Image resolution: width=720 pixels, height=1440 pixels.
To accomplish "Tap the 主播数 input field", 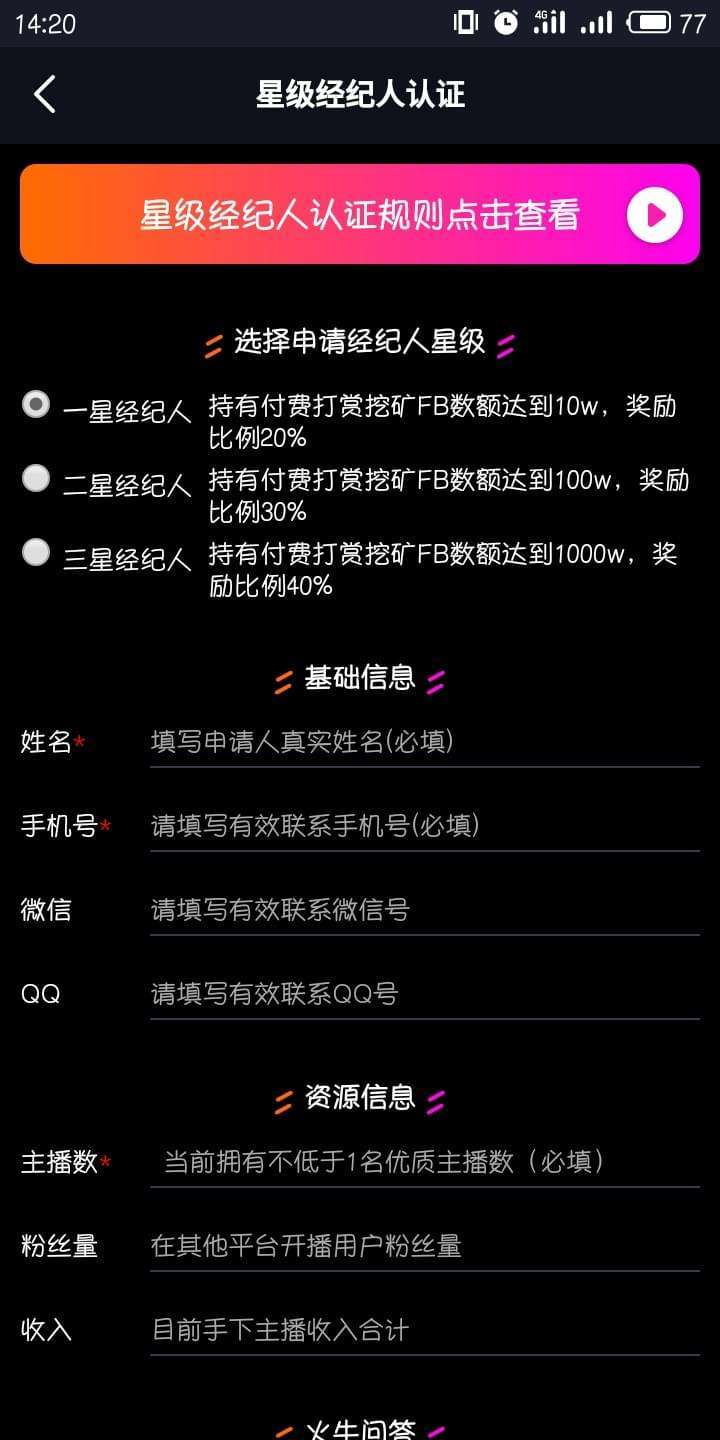I will click(x=425, y=1162).
